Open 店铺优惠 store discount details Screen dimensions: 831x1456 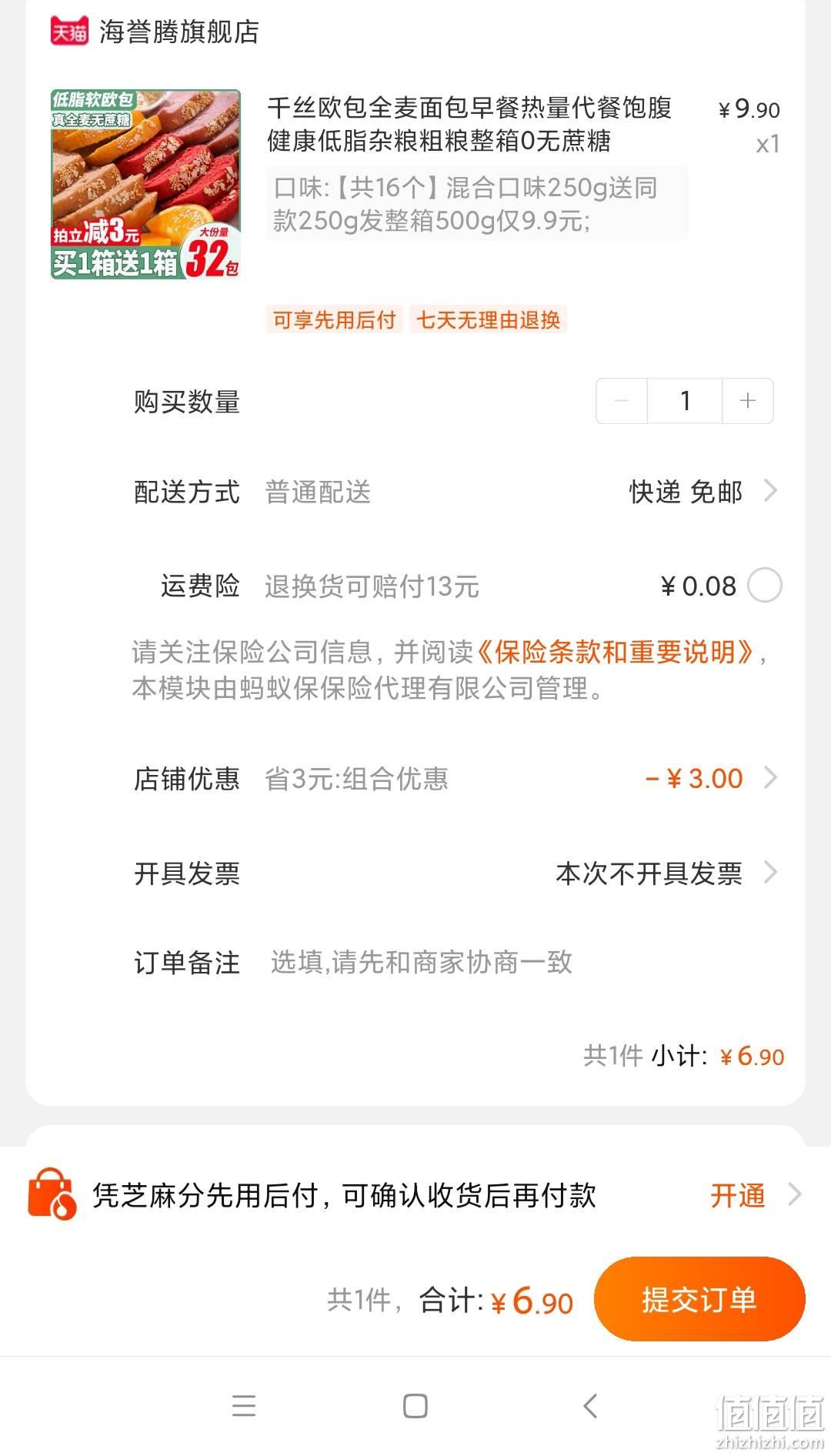tap(456, 778)
